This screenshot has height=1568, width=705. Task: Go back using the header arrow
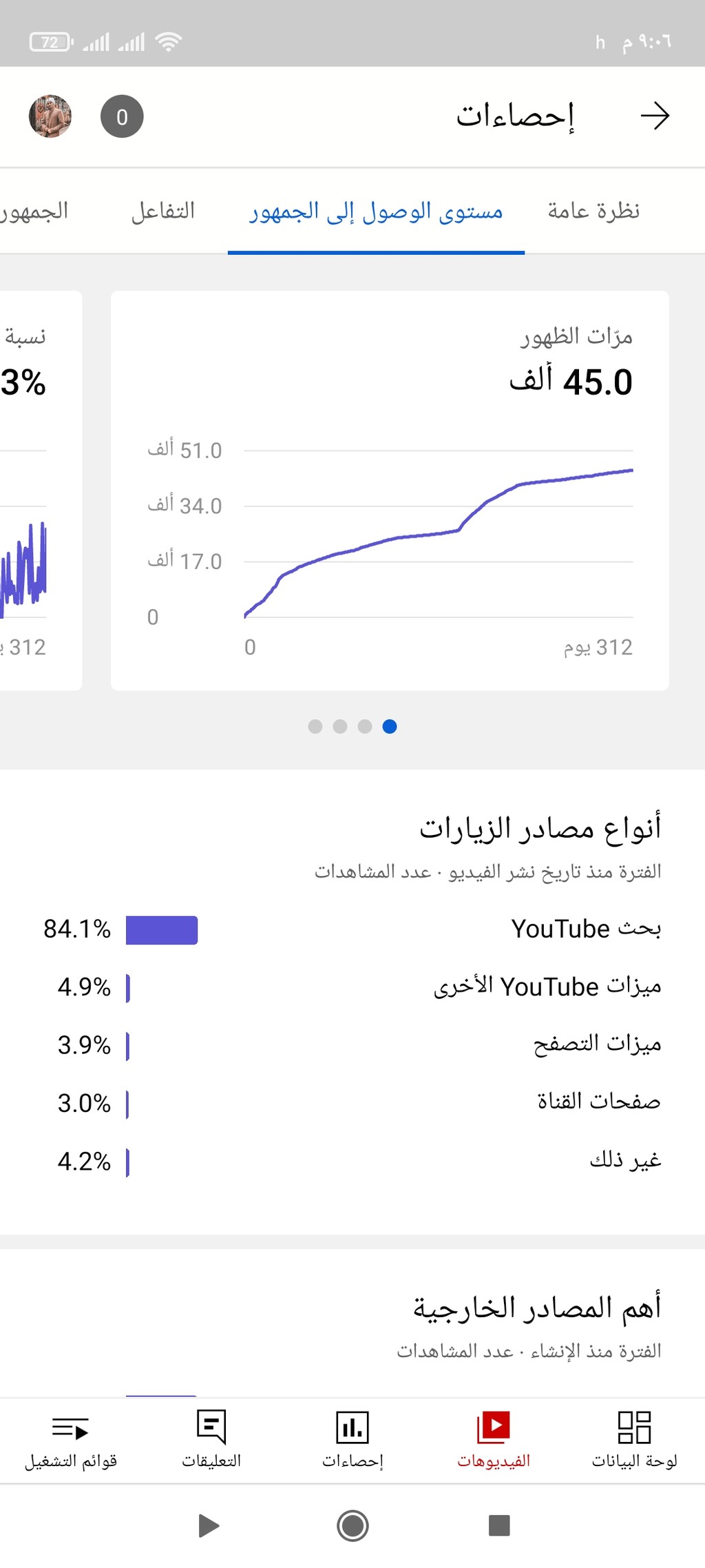click(x=655, y=116)
